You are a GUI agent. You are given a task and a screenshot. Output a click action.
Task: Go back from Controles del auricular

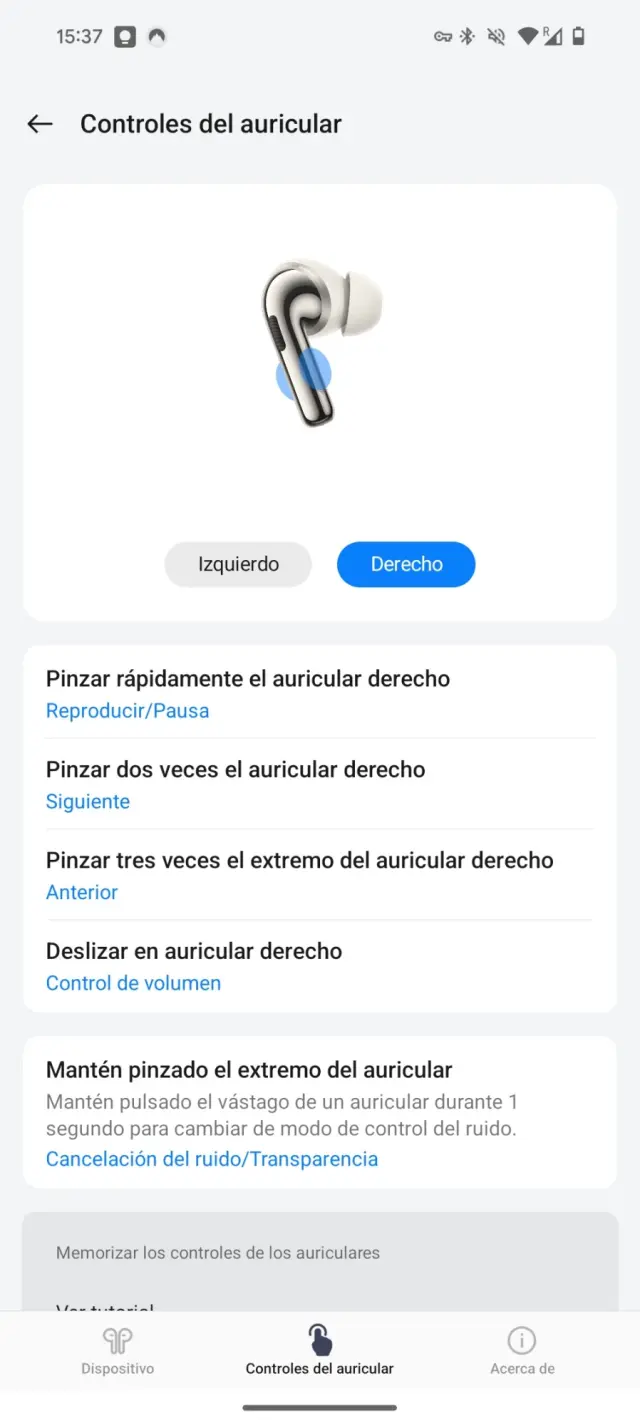click(x=40, y=124)
